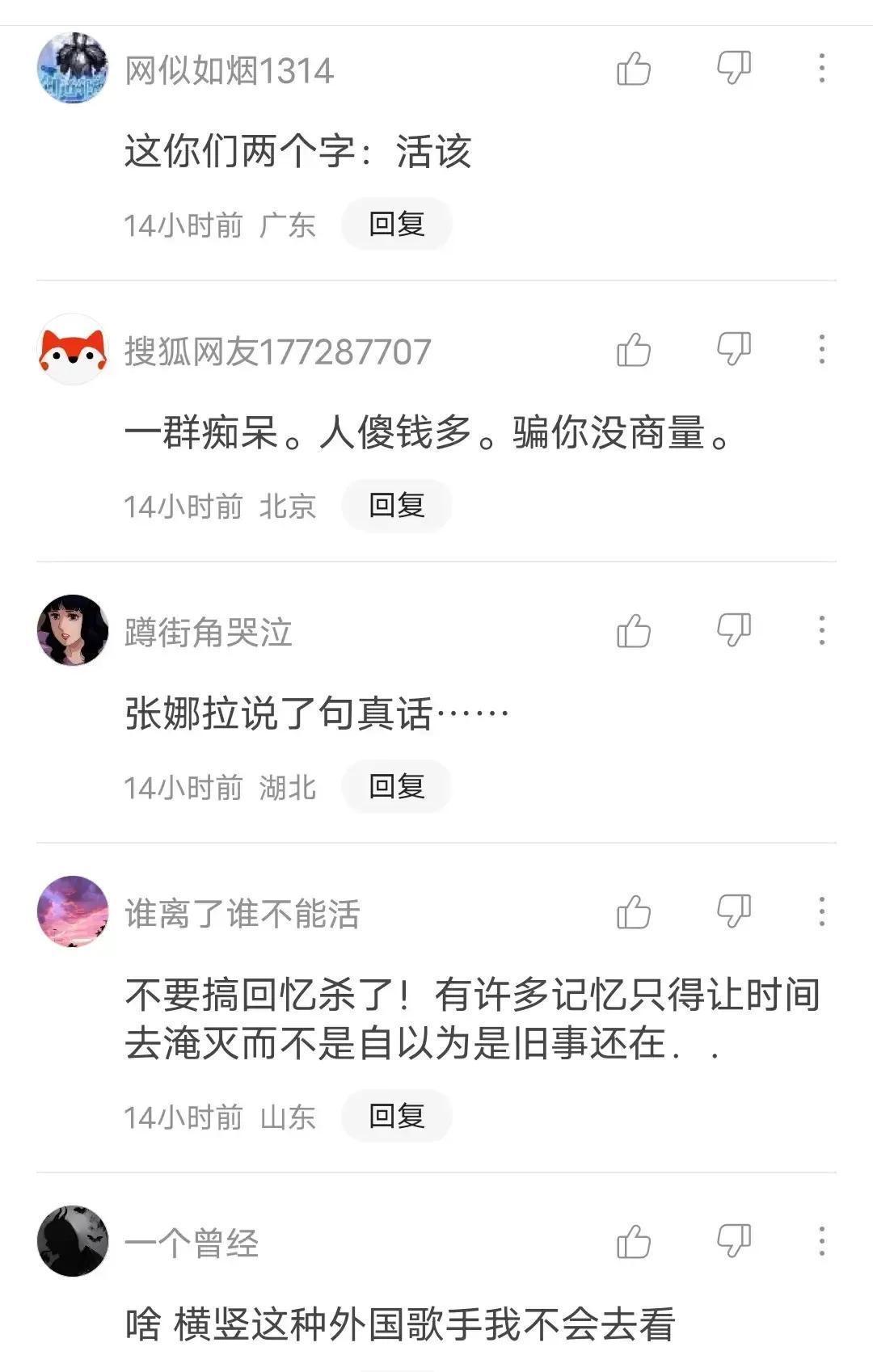873x1372 pixels.
Task: Dislike the comment by 一个曾经
Action: tap(734, 1242)
